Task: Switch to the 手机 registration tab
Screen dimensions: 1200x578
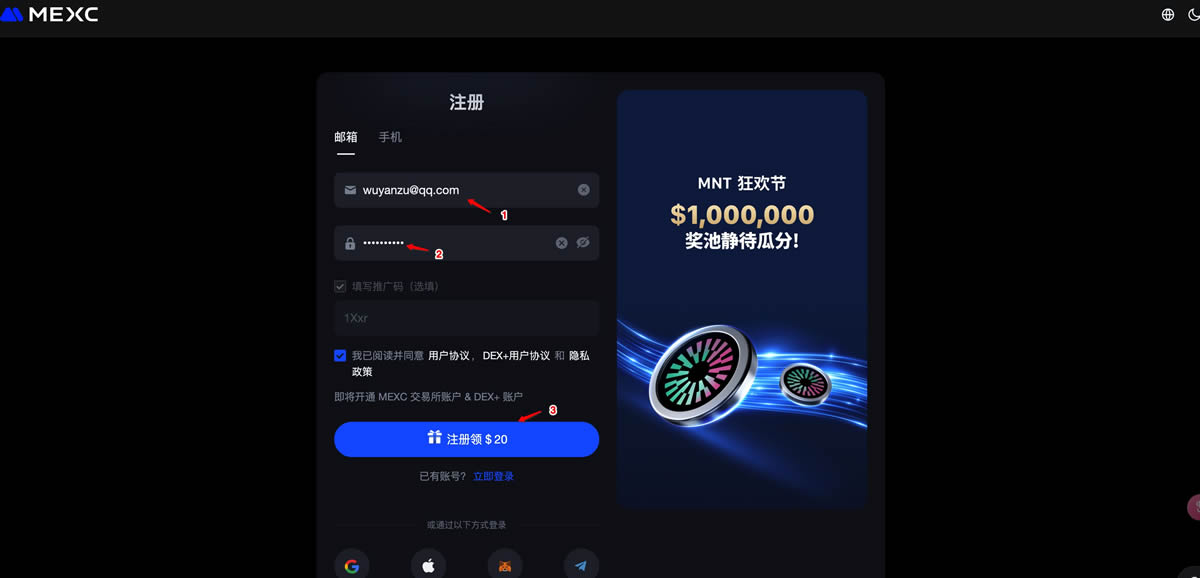Action: pos(390,137)
